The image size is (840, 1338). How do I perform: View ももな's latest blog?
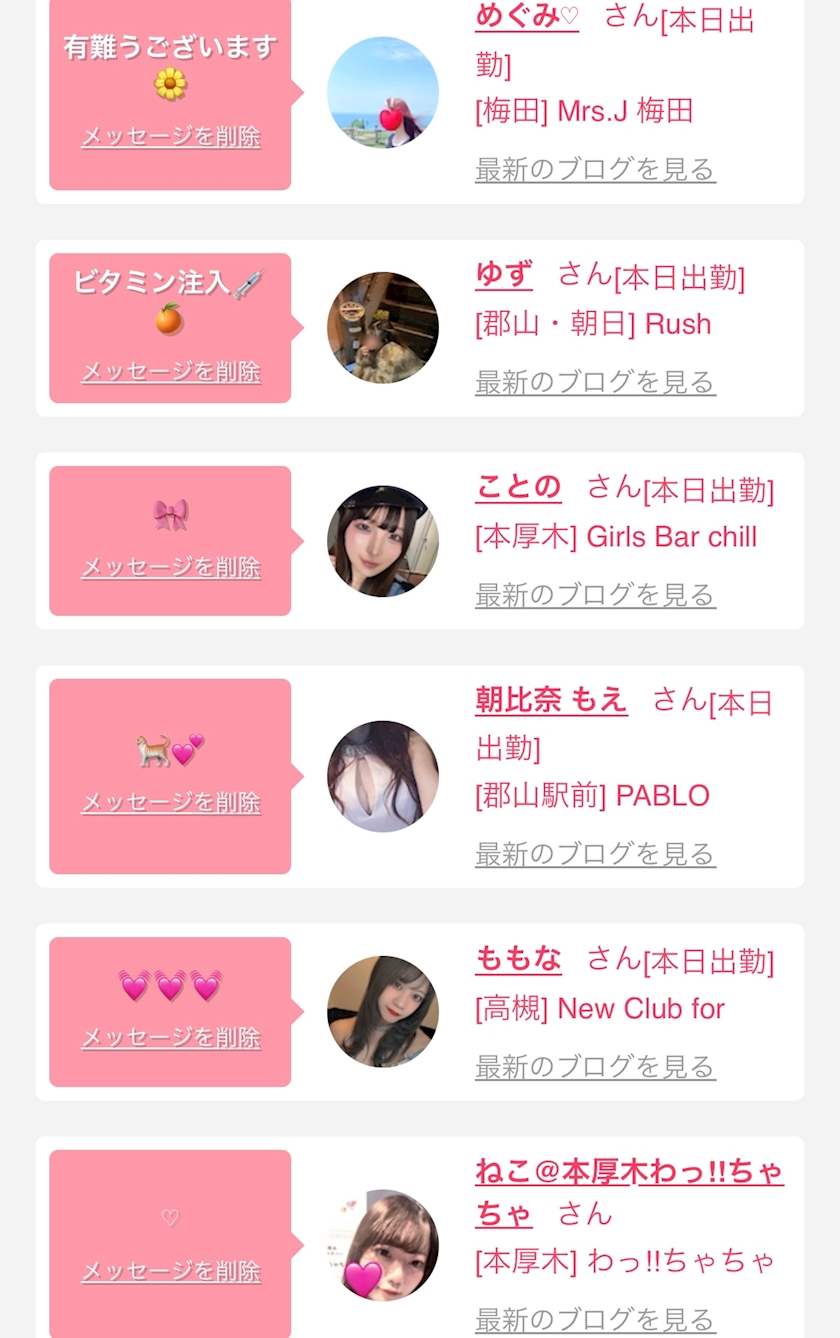(595, 1066)
